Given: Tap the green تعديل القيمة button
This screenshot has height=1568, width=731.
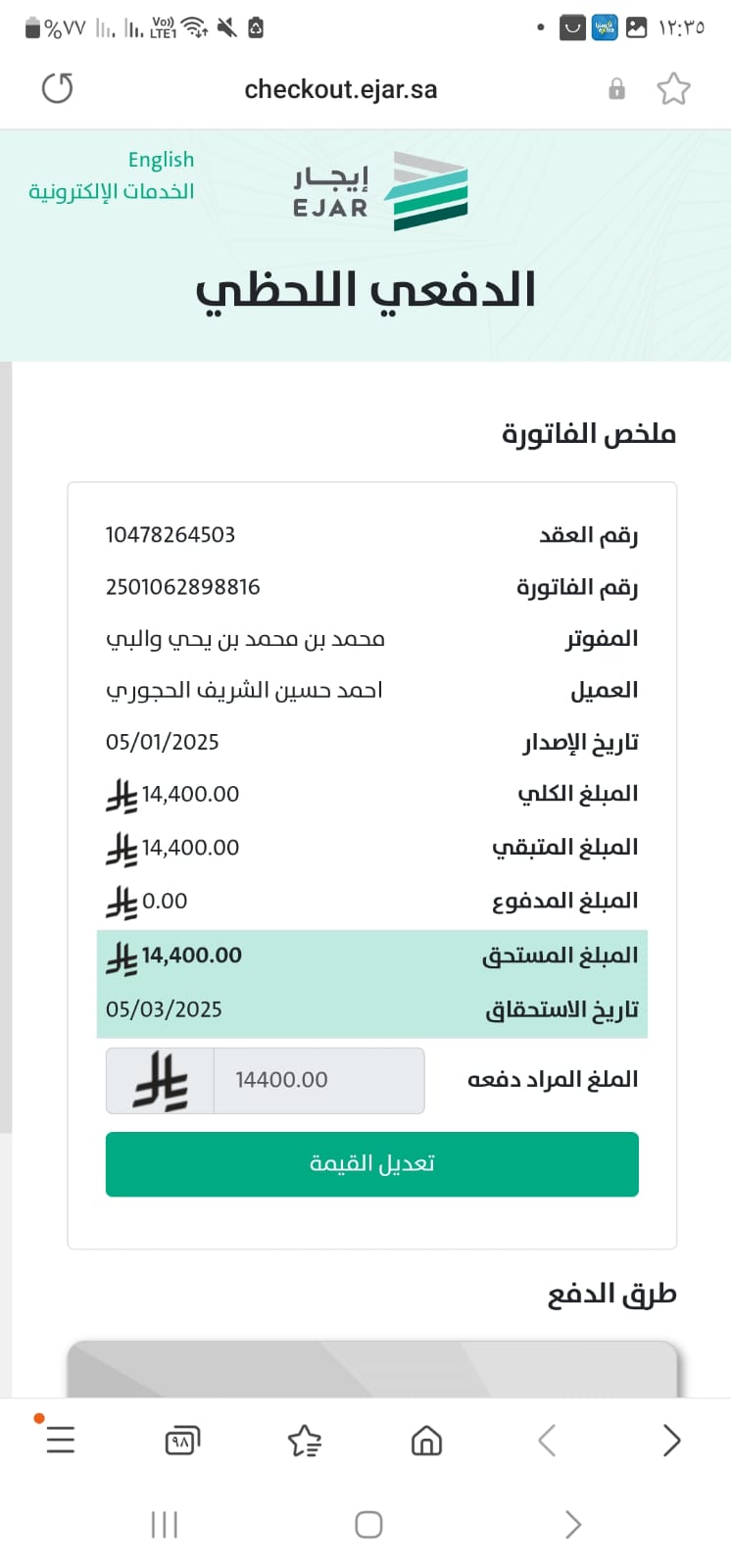Looking at the screenshot, I should (372, 1164).
